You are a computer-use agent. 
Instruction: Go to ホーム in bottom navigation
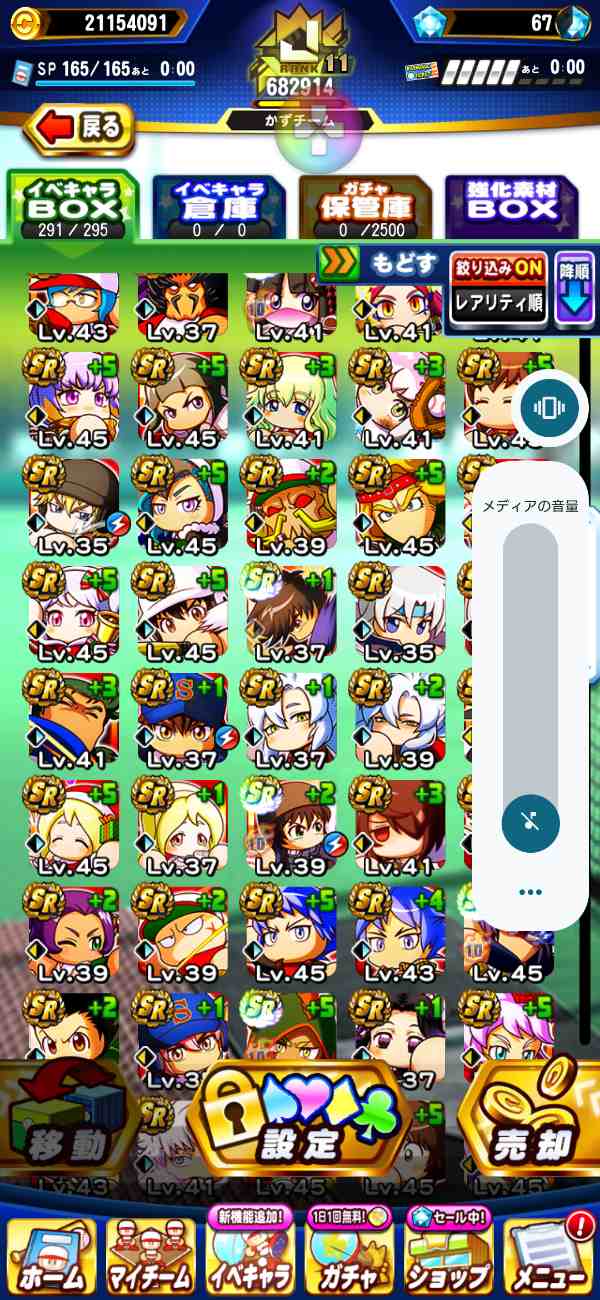click(52, 1257)
